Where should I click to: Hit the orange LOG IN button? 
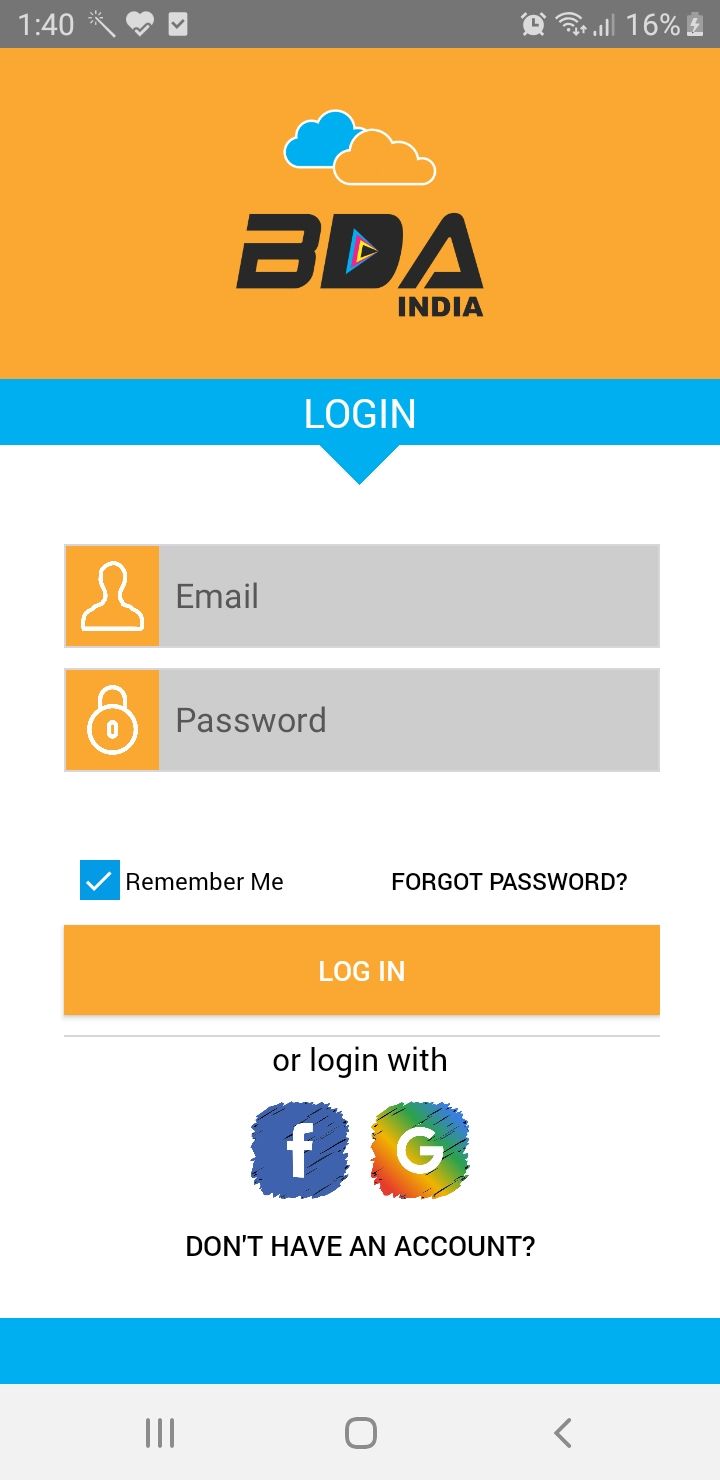pyautogui.click(x=362, y=970)
